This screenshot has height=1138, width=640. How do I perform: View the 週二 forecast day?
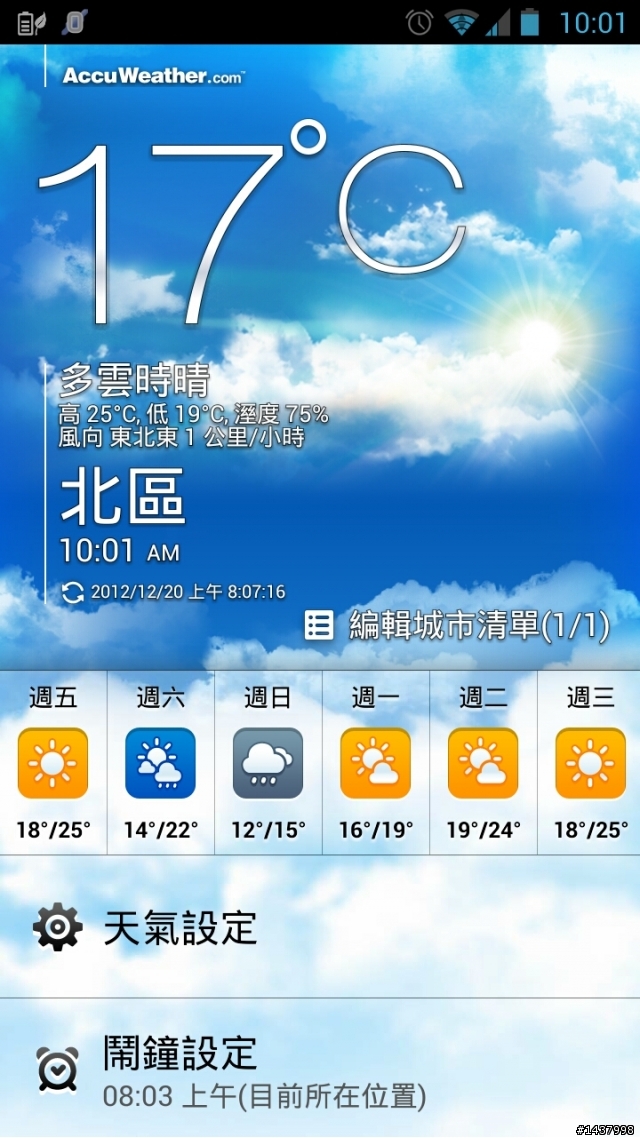point(483,762)
